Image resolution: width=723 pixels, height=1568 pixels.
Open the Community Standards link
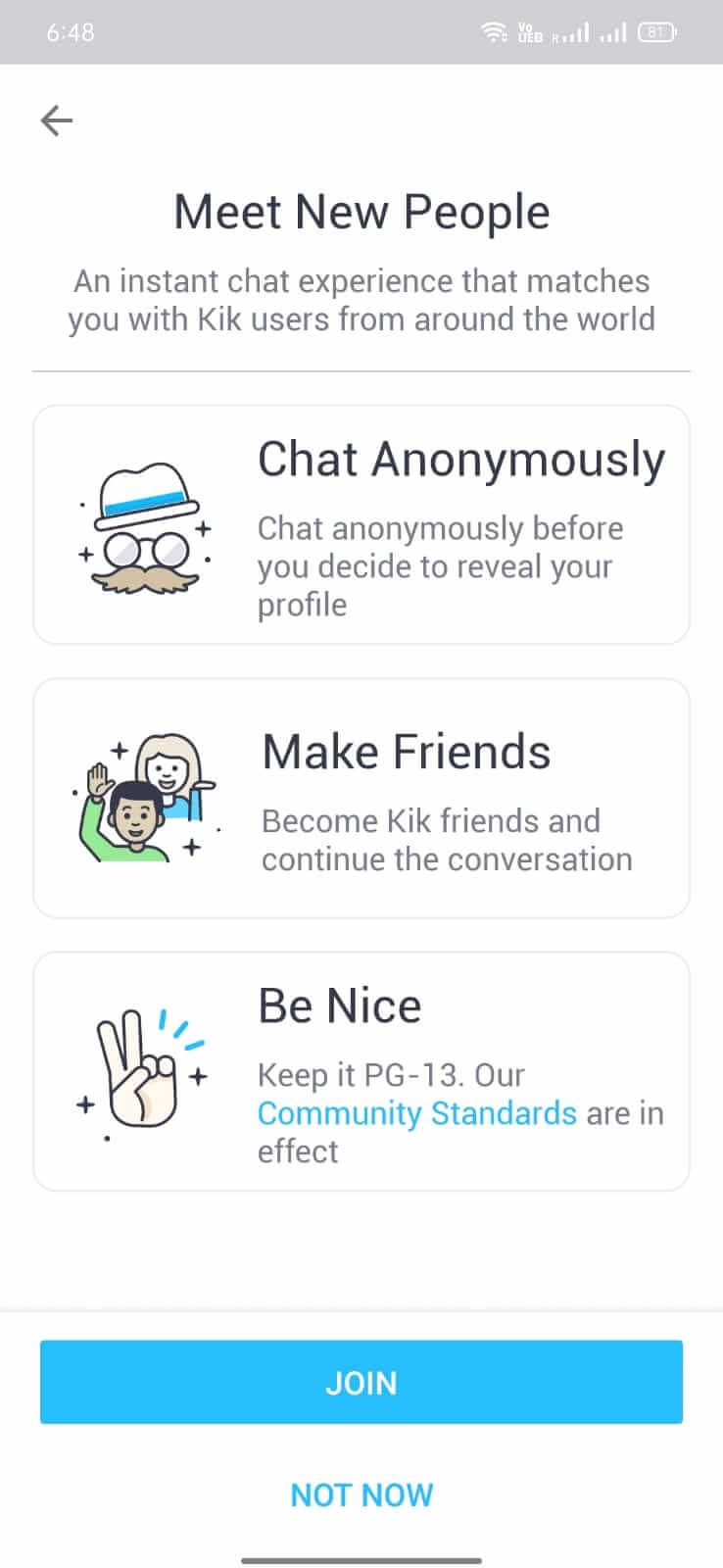tap(416, 1113)
